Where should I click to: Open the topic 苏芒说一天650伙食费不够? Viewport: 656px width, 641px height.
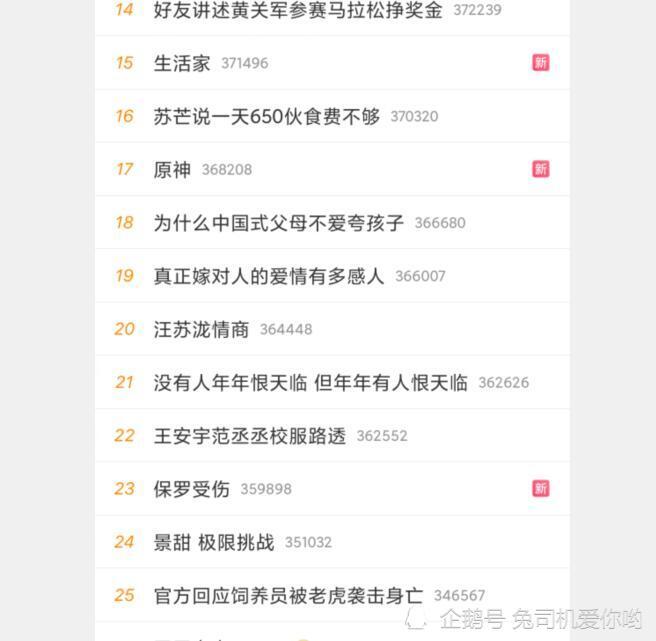tap(266, 116)
